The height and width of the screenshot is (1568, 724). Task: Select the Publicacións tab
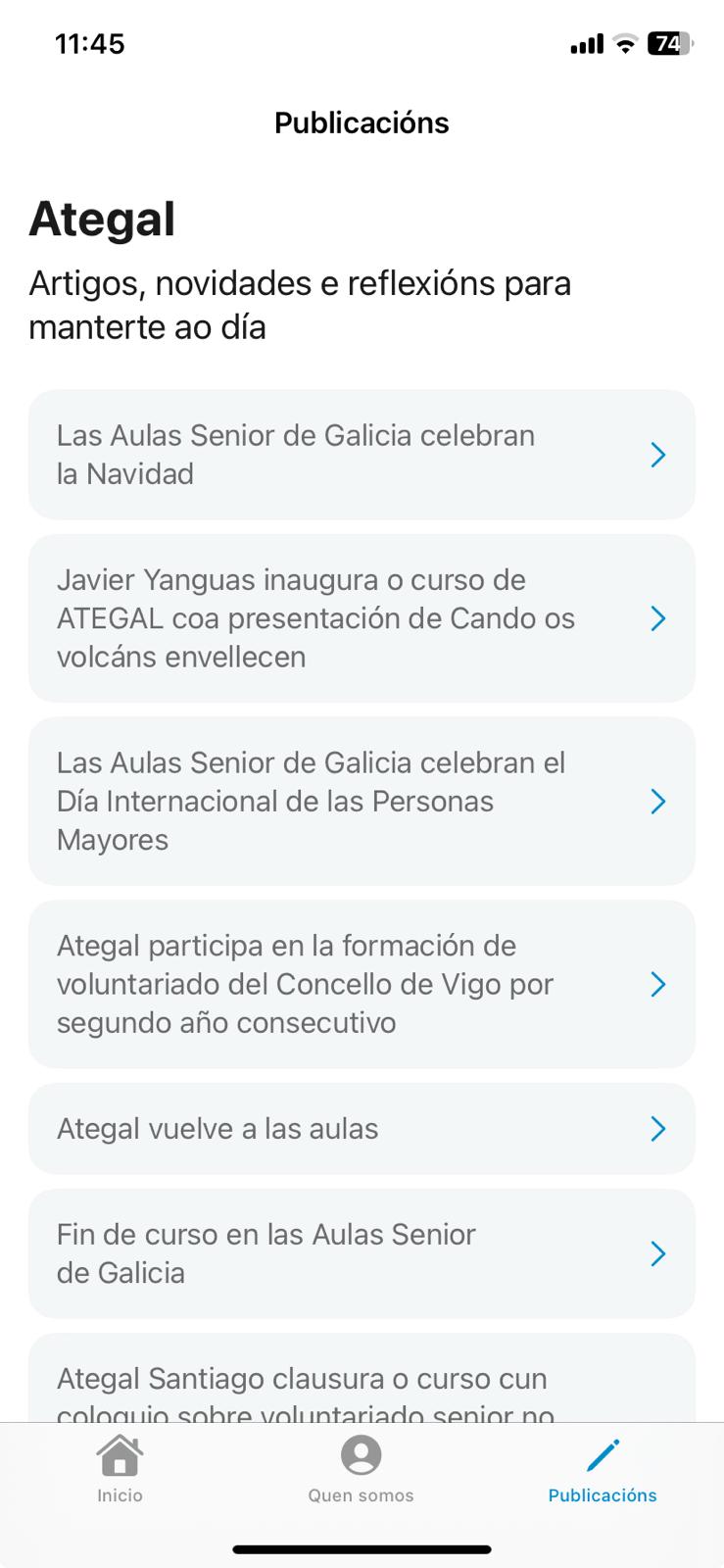point(602,1469)
